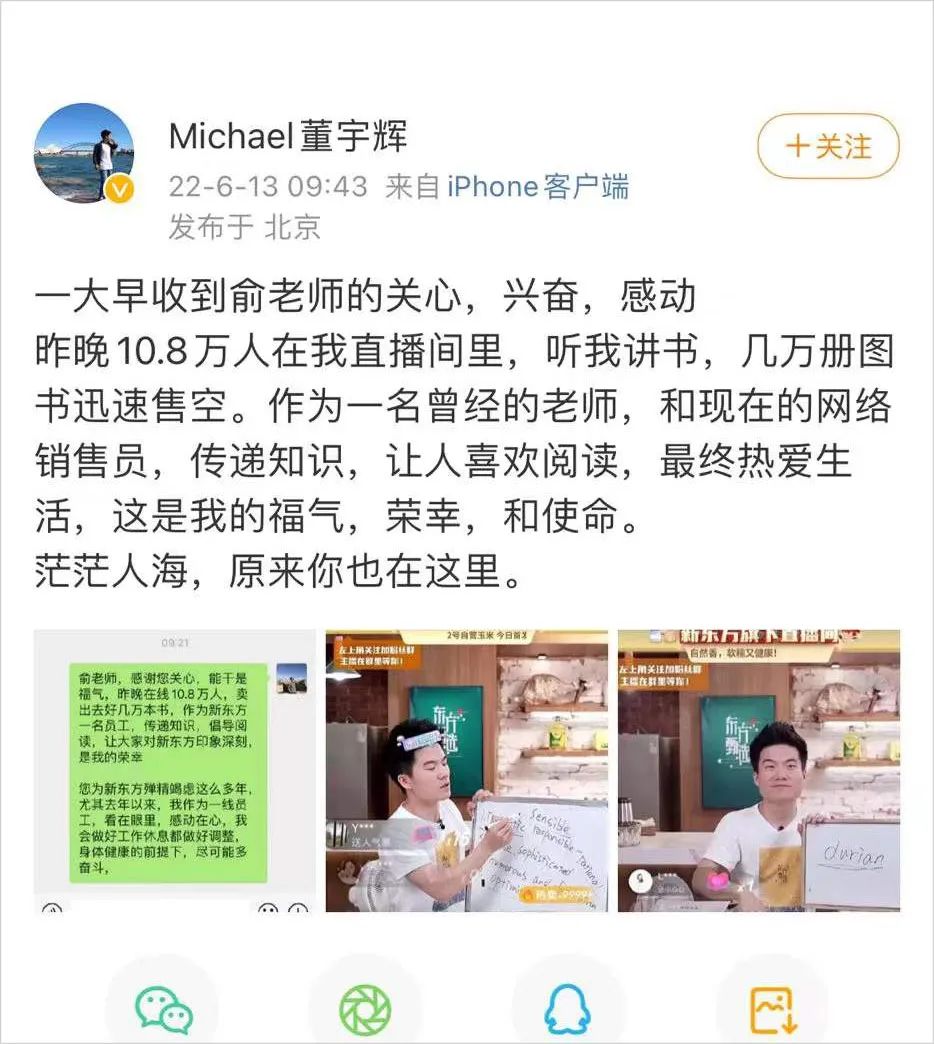The width and height of the screenshot is (934, 1044).
Task: Open the livestream whiteboard writing photo
Action: pos(467,771)
